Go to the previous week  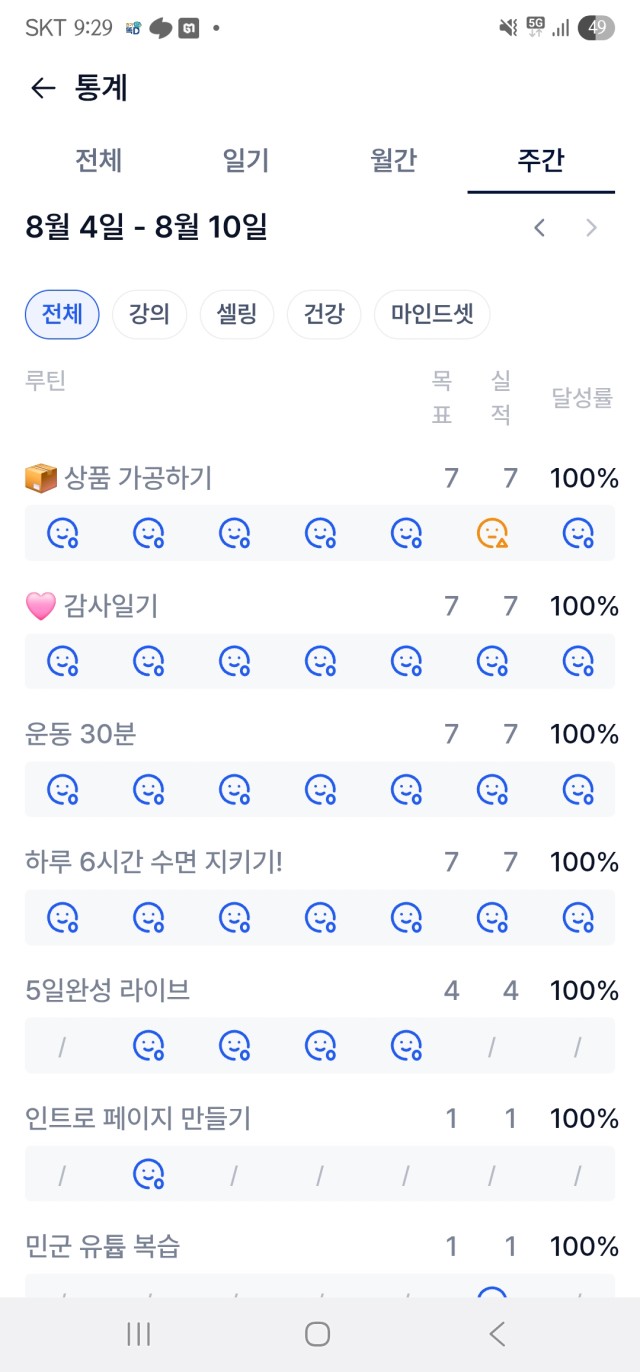coord(540,228)
